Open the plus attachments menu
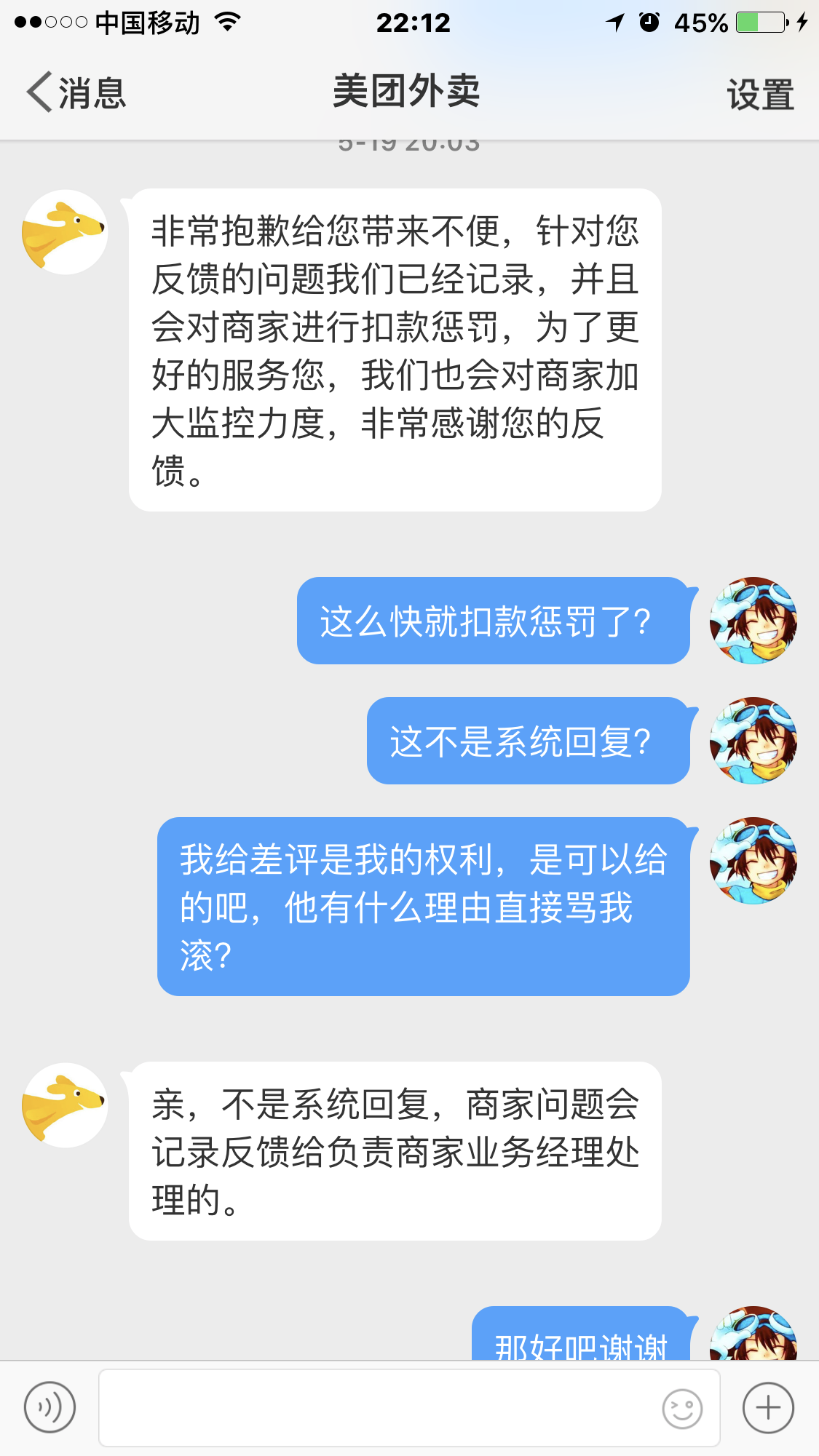 coord(768,1407)
